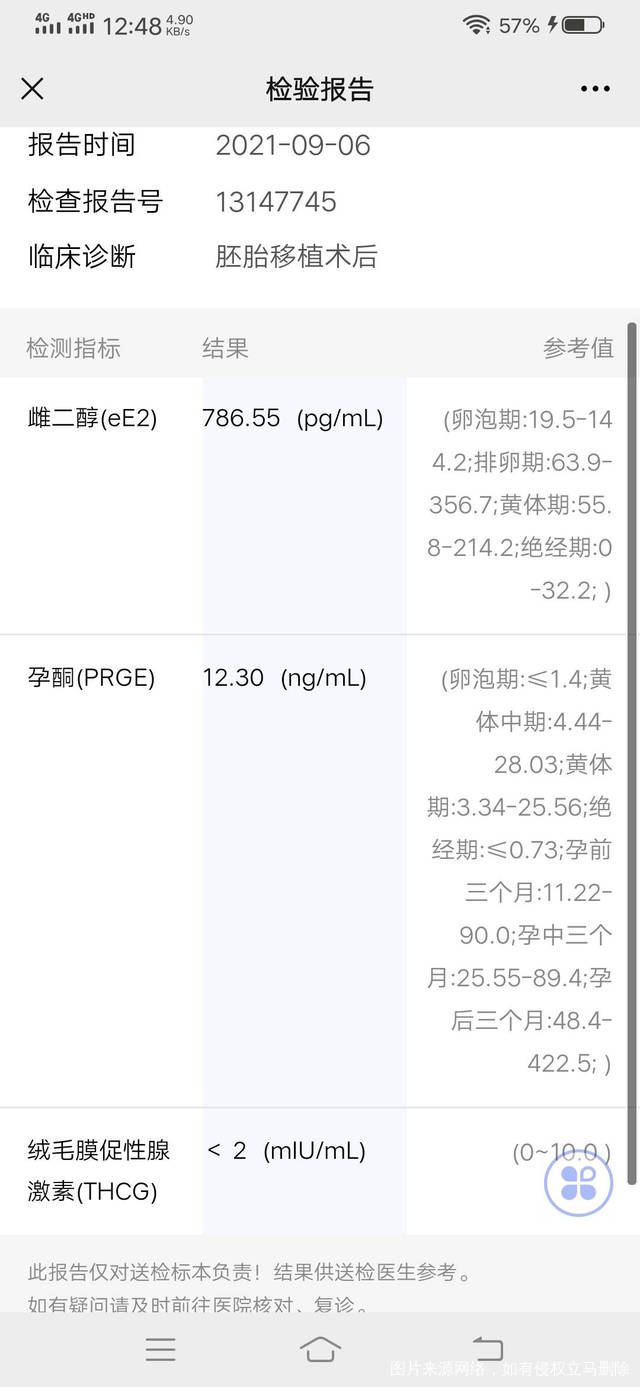Image resolution: width=640 pixels, height=1387 pixels.
Task: Return to the home screen
Action: point(320,1349)
